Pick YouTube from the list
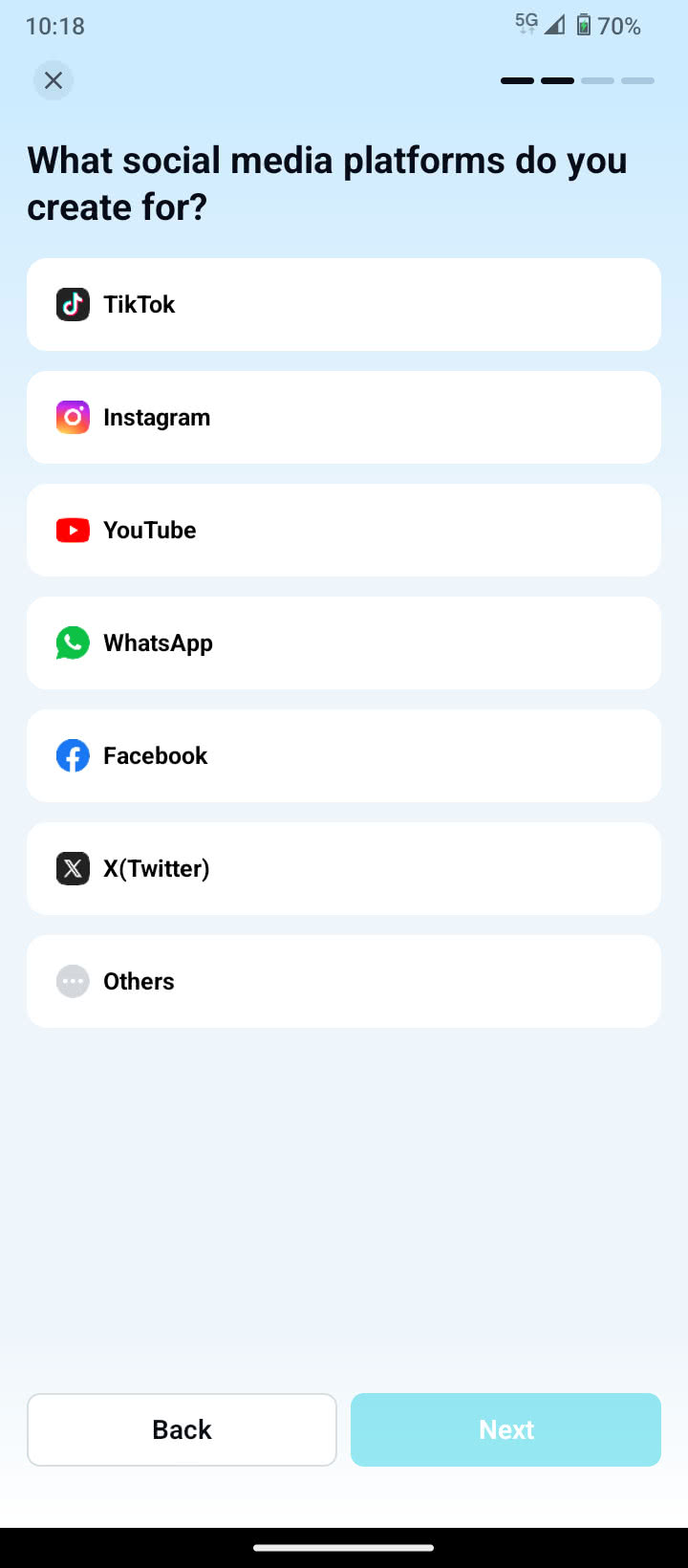Screen dimensions: 688x1568 point(344,530)
